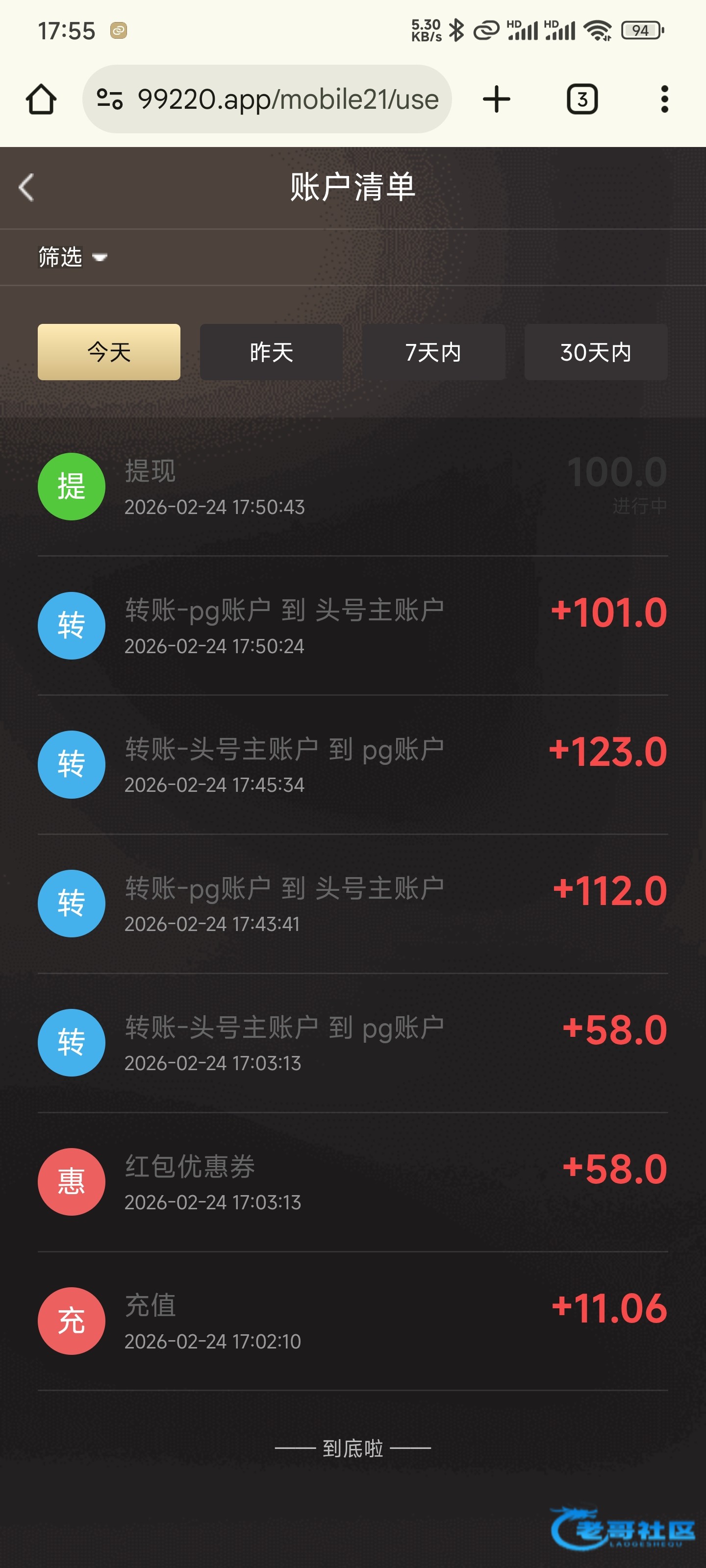This screenshot has width=706, height=1568.
Task: Open the 提现 100.0 record
Action: (353, 487)
